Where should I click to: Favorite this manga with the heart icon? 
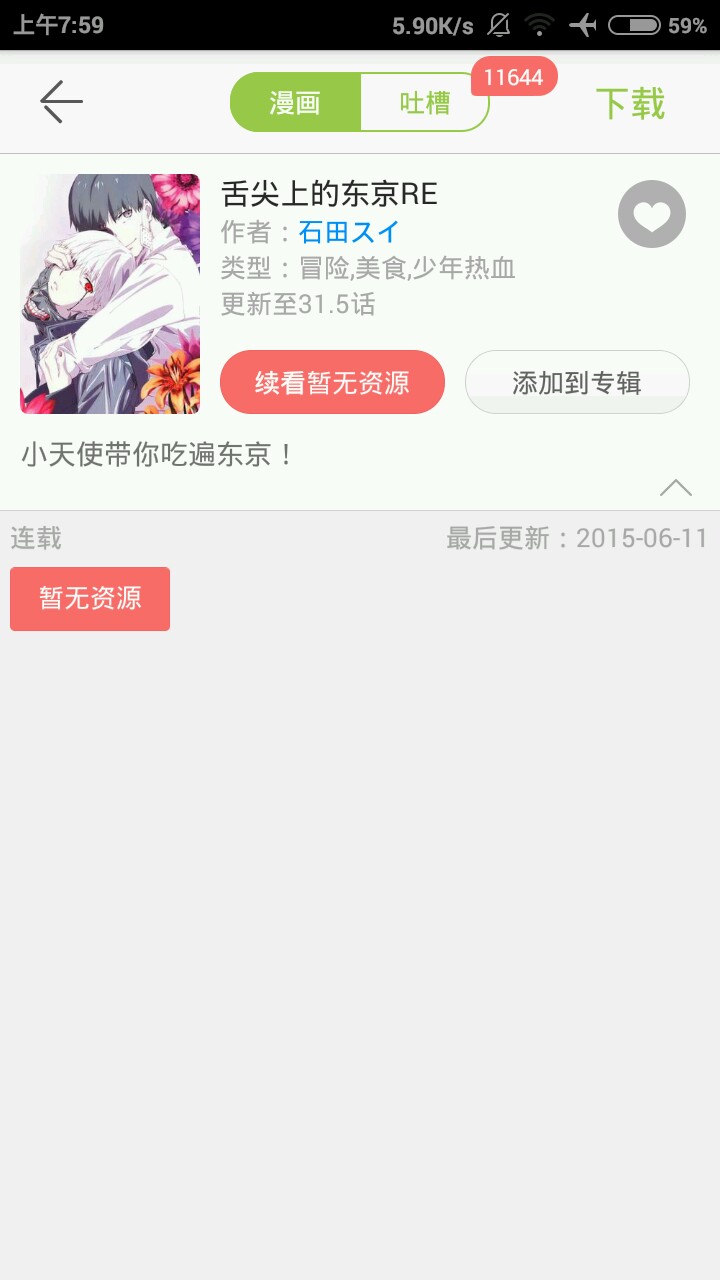[x=652, y=214]
